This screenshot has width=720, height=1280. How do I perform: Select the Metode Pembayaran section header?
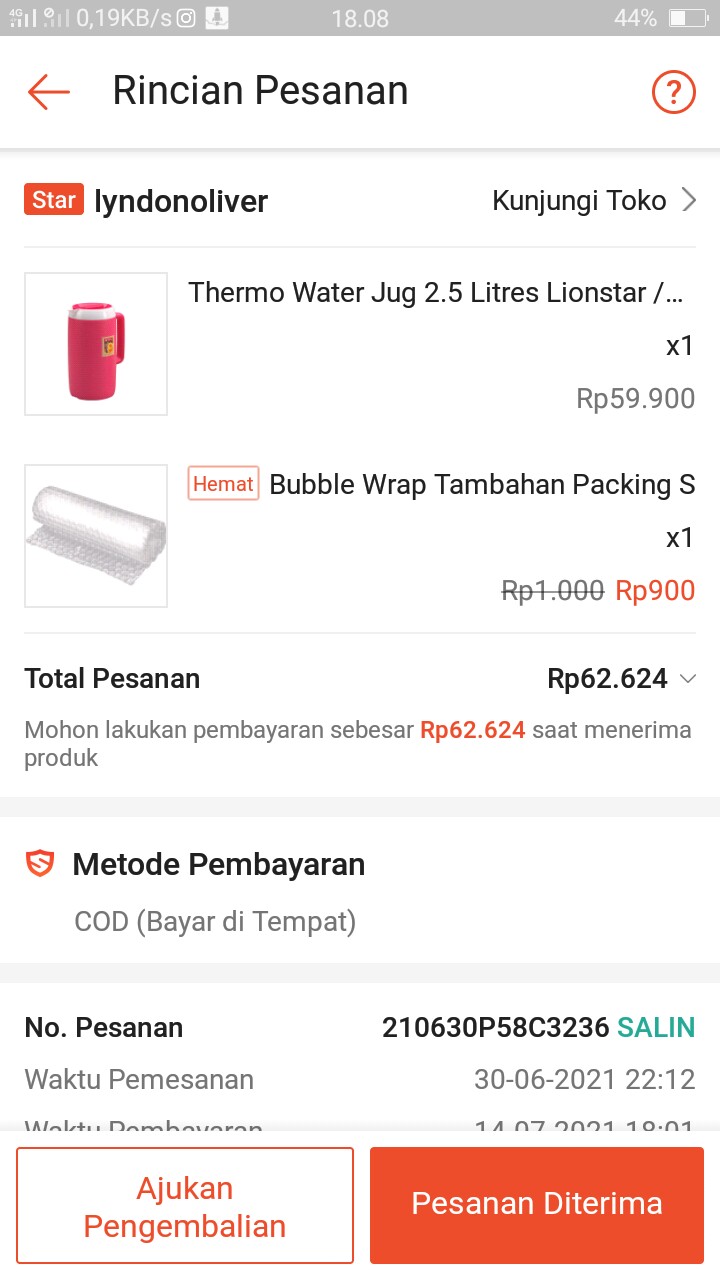click(218, 864)
